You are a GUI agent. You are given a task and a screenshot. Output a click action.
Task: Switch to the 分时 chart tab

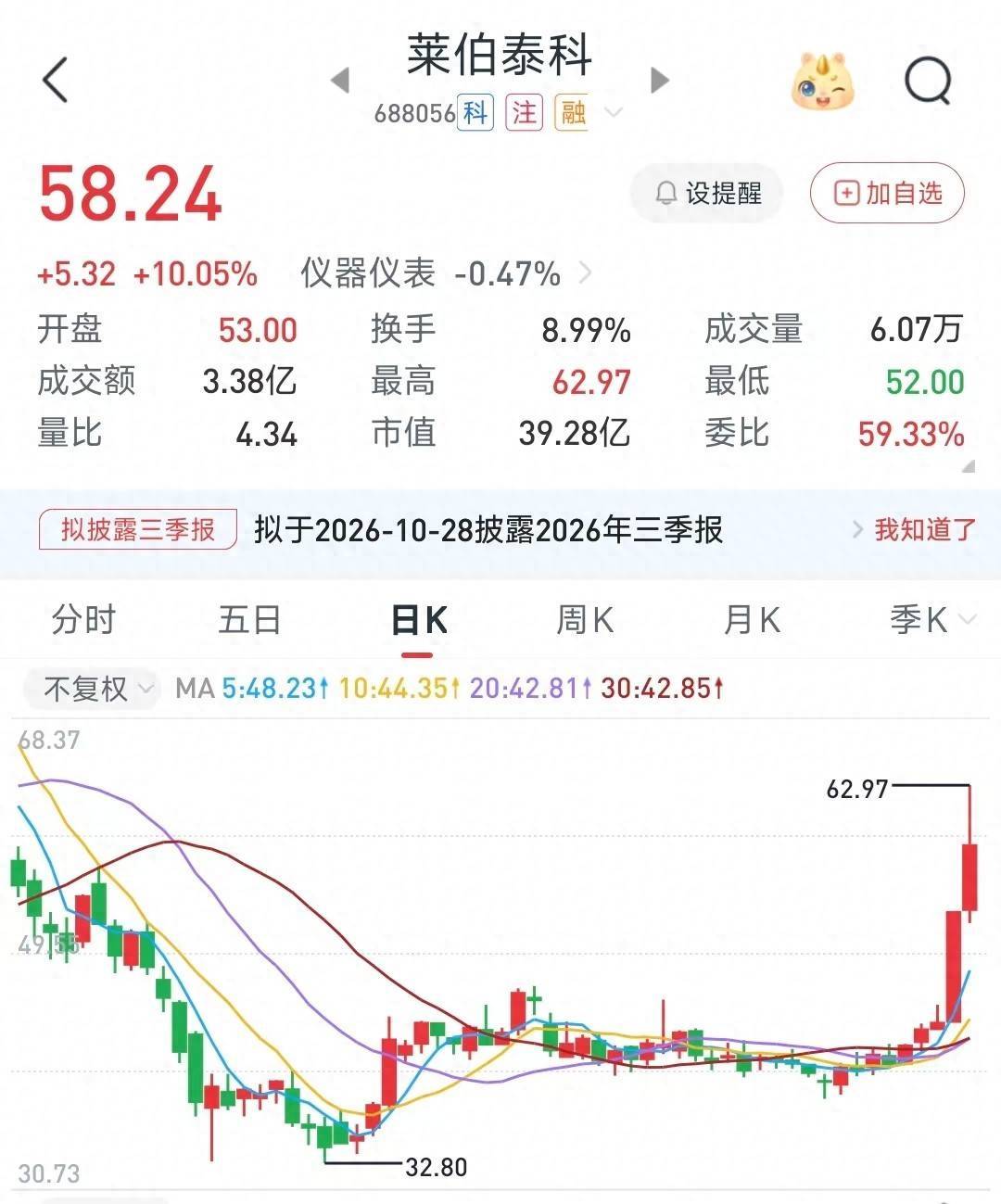(x=83, y=619)
